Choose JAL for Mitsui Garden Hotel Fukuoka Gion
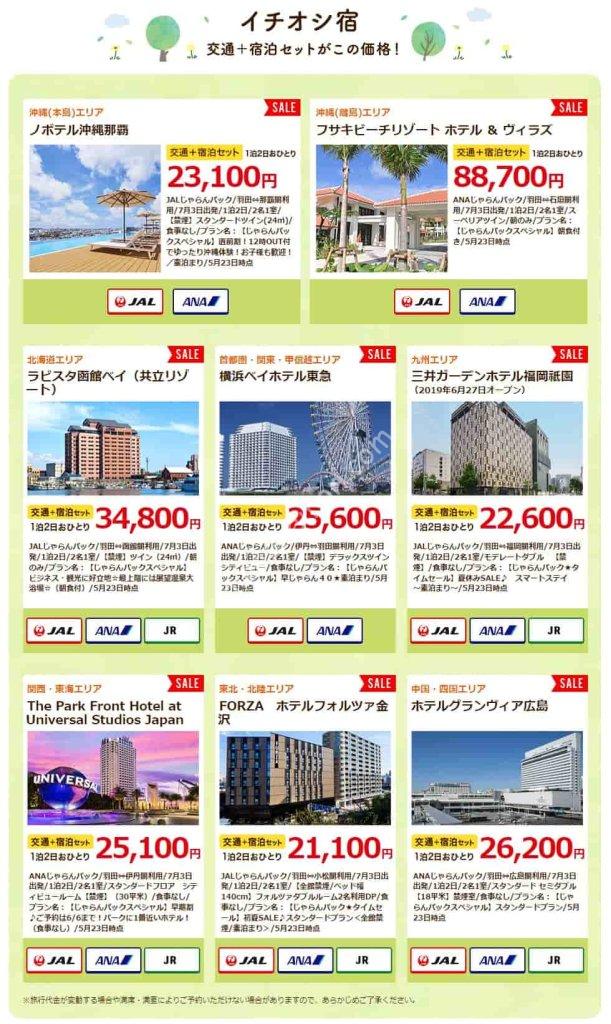The height and width of the screenshot is (1024, 611). 437,630
